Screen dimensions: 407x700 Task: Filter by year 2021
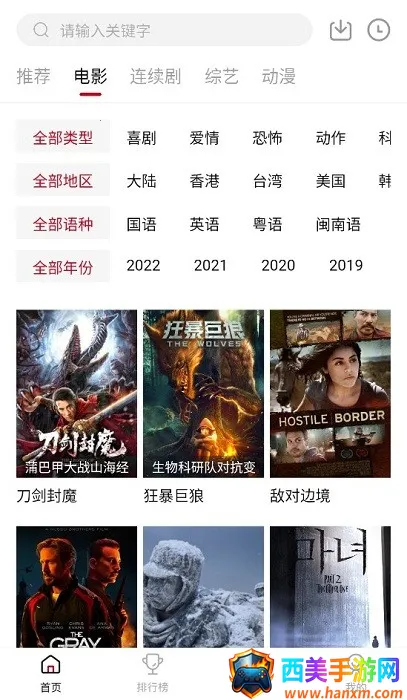(210, 266)
